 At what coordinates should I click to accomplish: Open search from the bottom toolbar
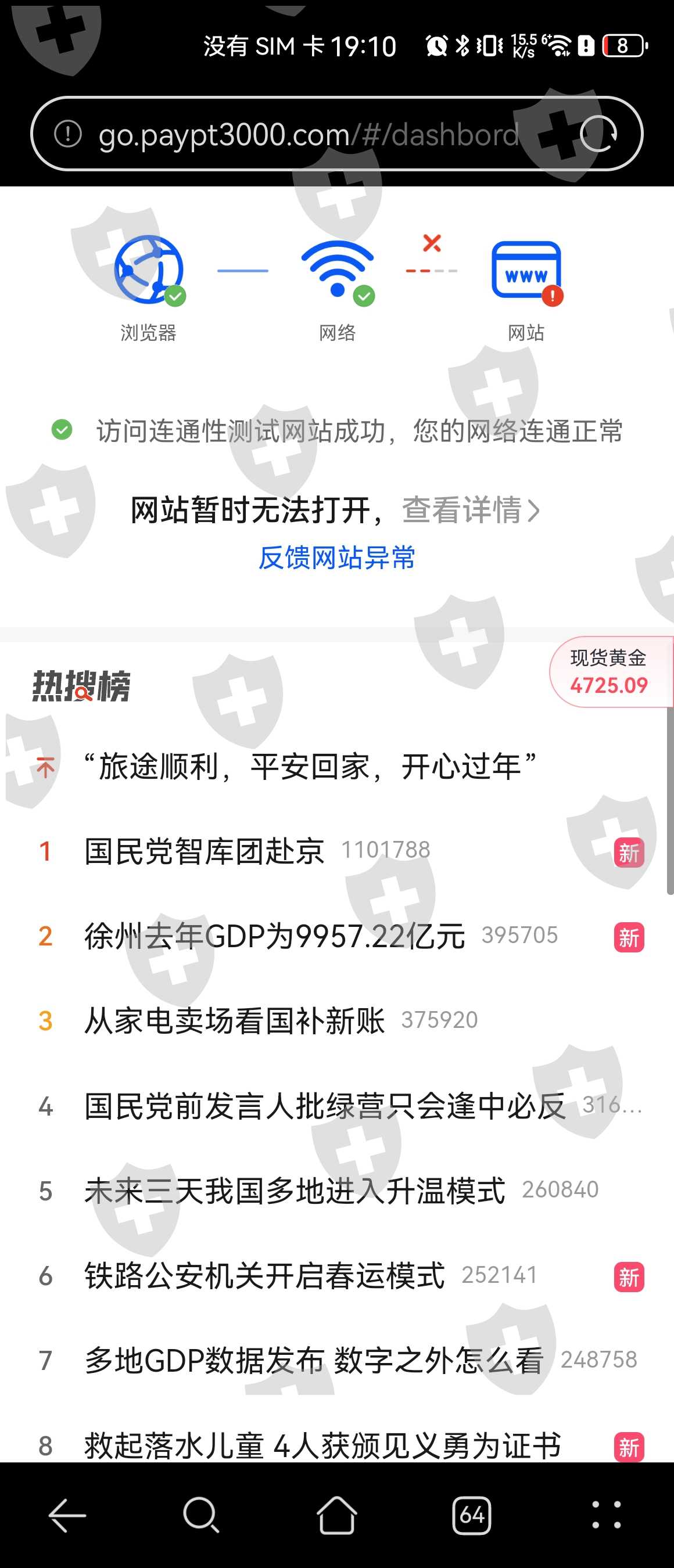[201, 1515]
